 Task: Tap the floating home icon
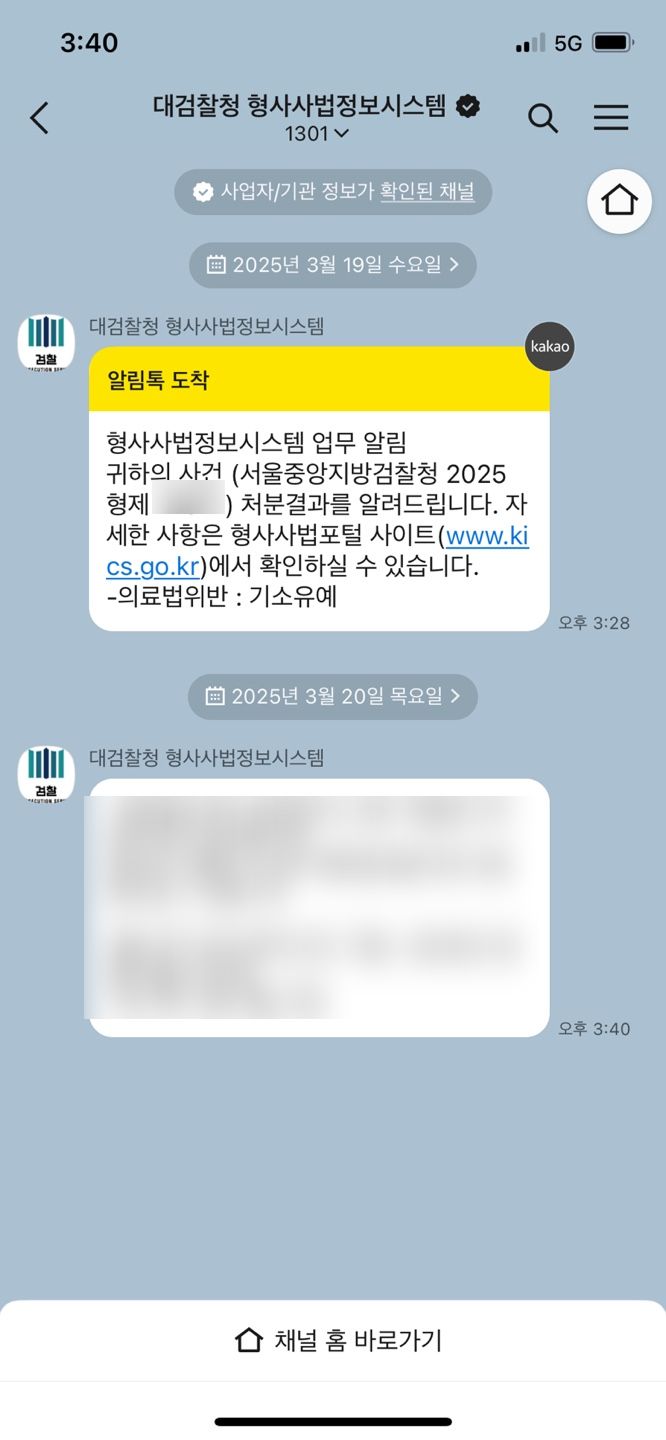[619, 201]
